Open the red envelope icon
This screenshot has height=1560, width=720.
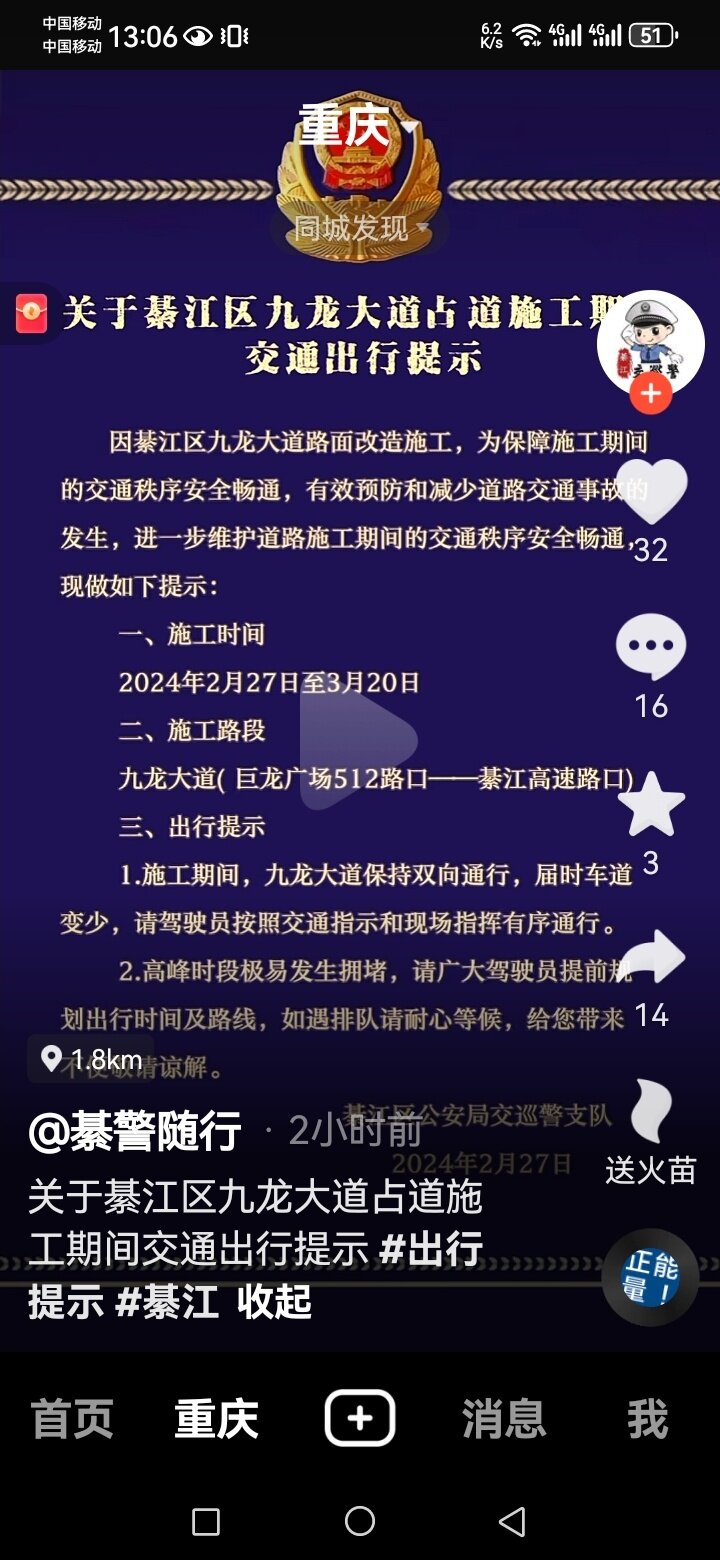tap(32, 313)
